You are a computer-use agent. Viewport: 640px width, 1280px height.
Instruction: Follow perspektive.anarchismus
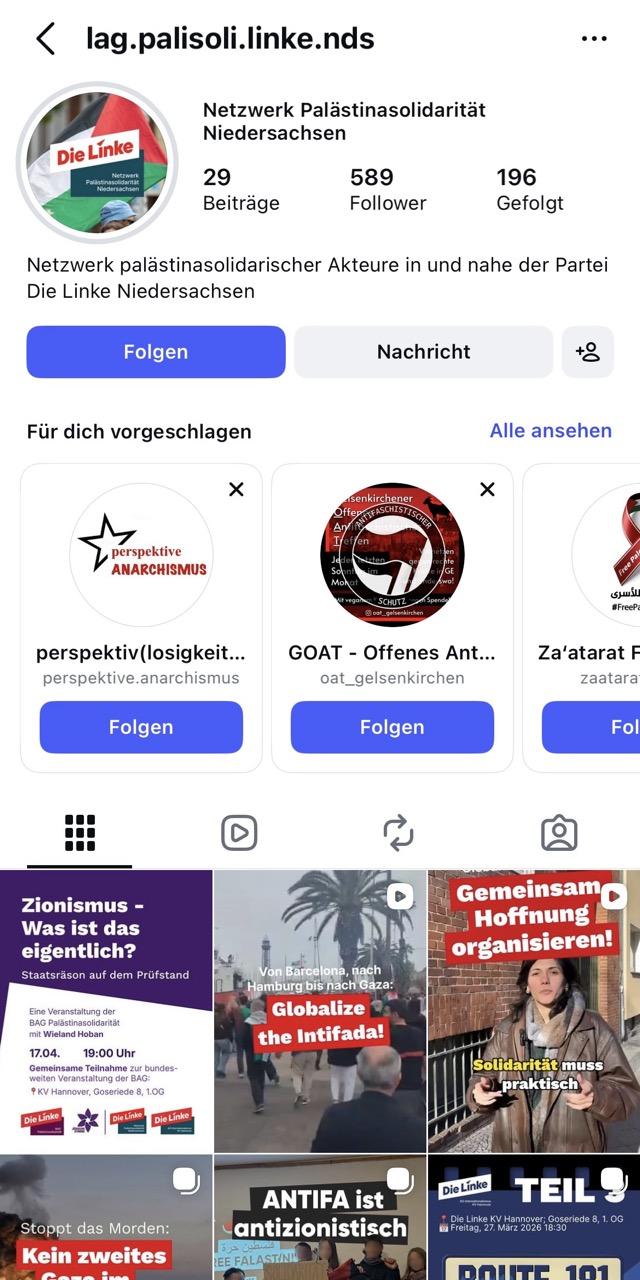pos(141,727)
